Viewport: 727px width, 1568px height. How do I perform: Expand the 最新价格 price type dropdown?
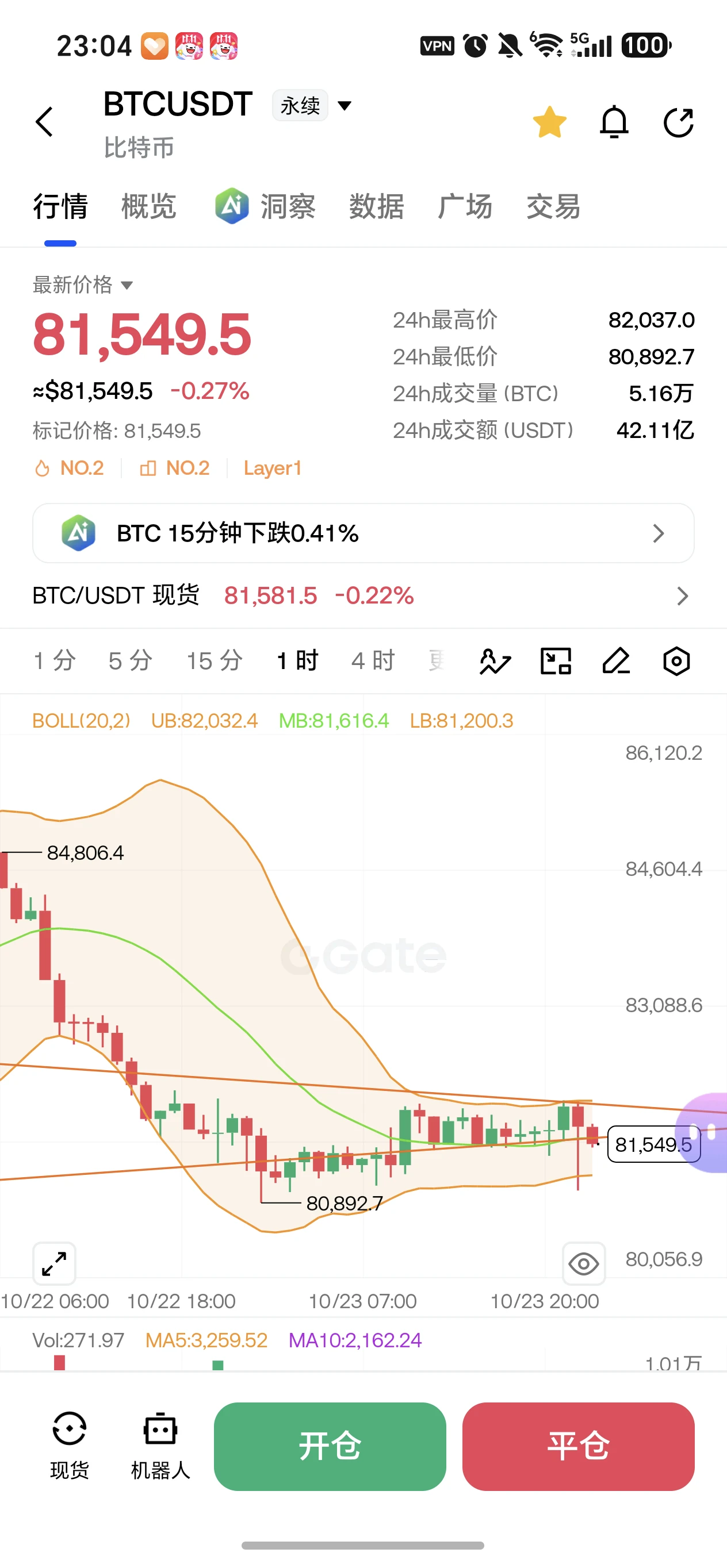pos(82,285)
